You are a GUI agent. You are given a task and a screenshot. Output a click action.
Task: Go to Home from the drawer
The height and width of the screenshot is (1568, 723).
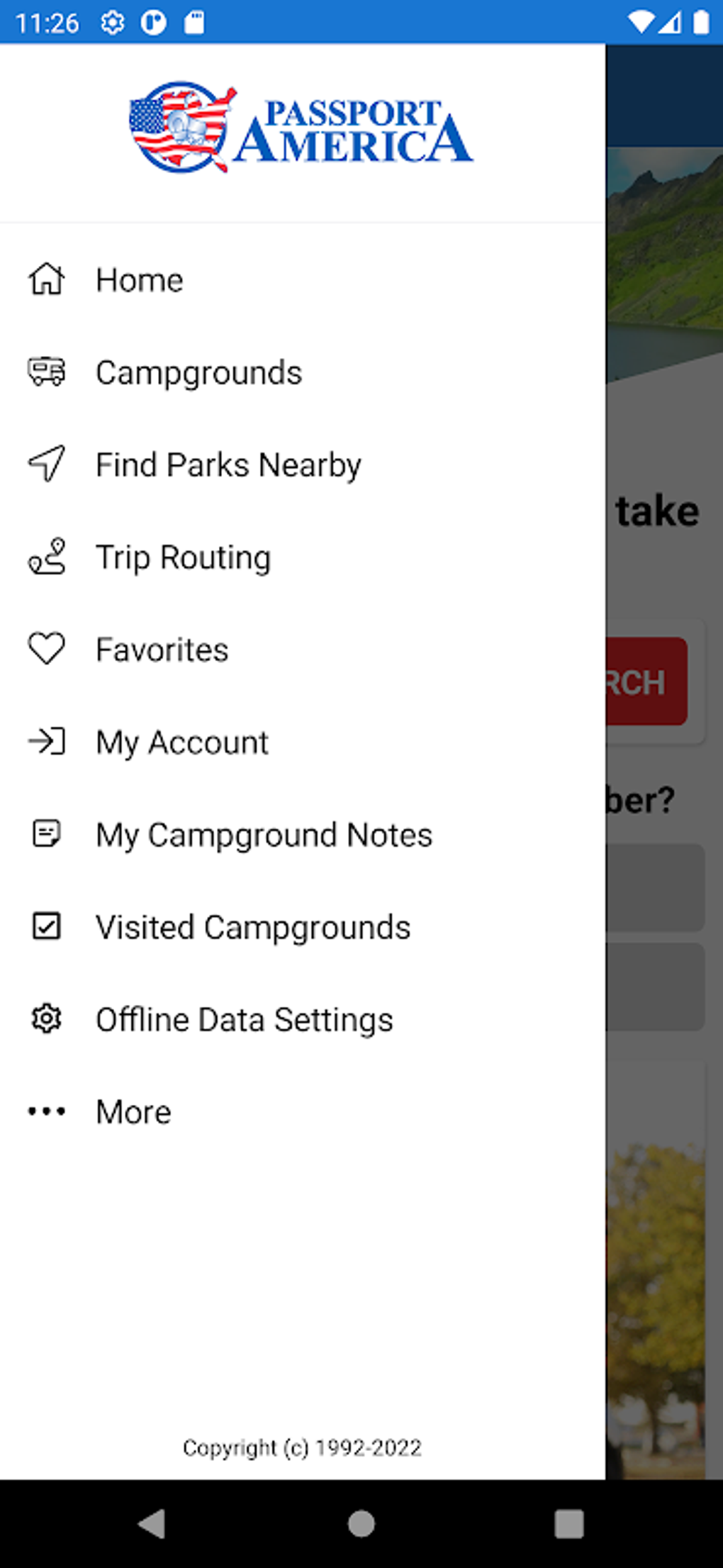click(x=140, y=280)
